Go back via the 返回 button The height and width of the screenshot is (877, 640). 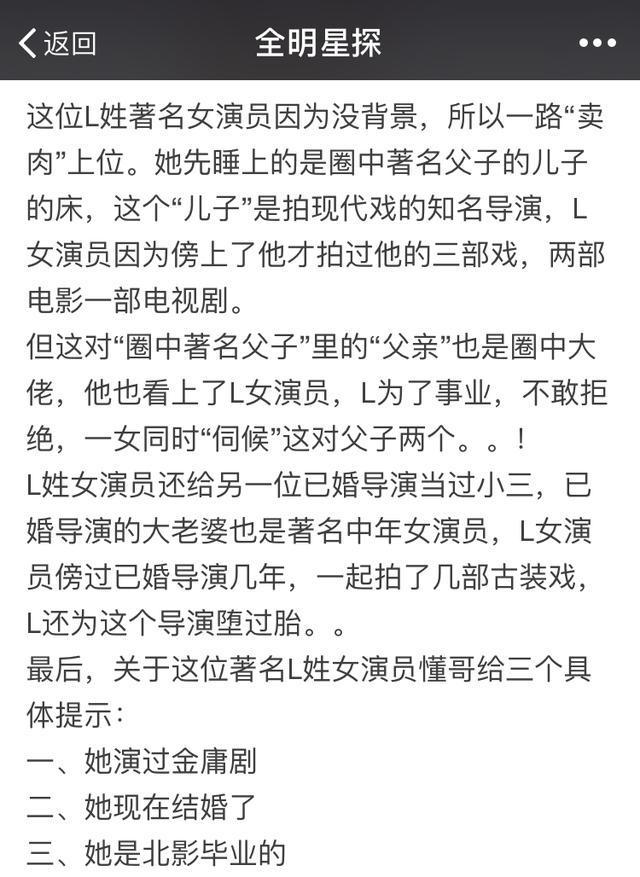click(56, 43)
